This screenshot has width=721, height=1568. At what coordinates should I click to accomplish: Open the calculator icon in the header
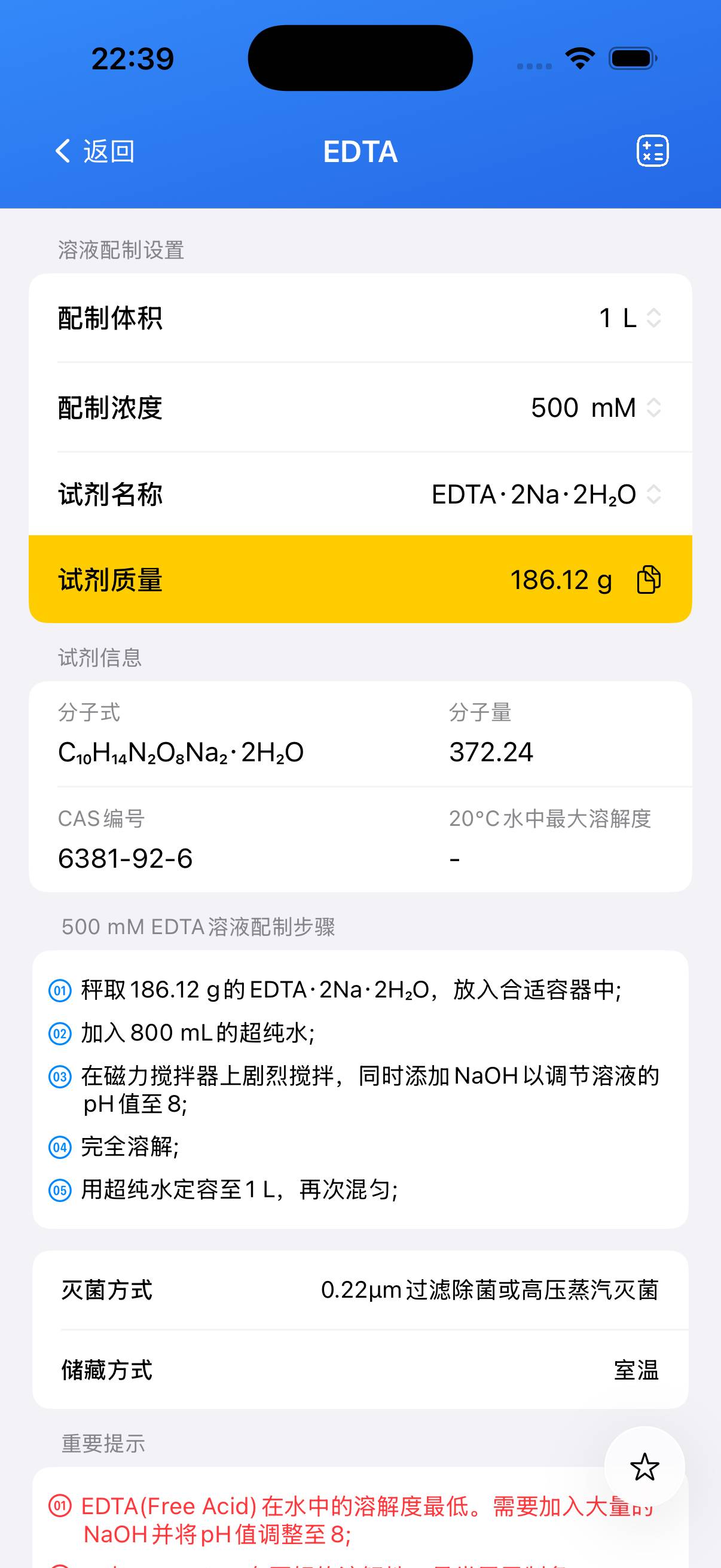coord(652,151)
